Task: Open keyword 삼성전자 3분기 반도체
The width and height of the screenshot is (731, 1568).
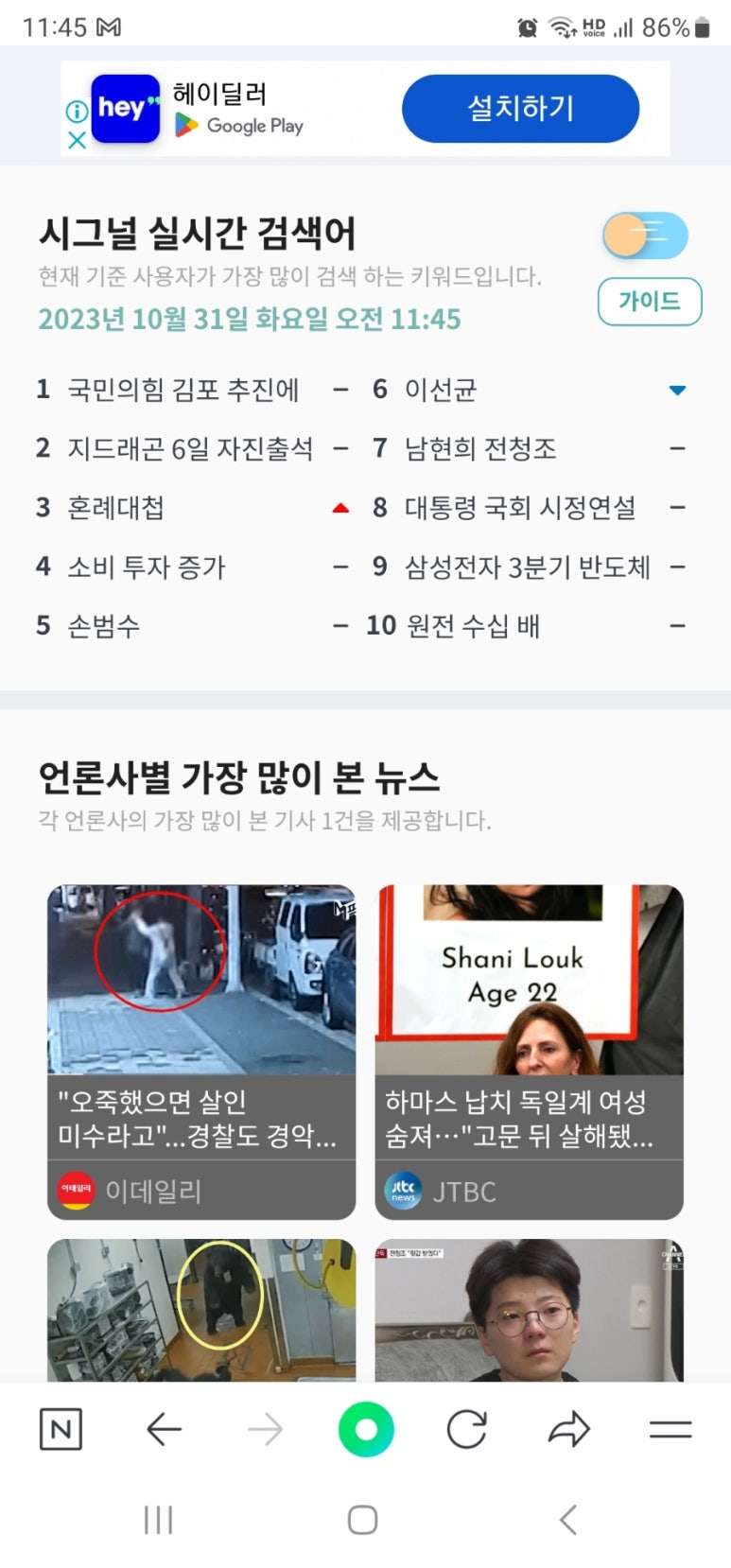Action: [527, 566]
